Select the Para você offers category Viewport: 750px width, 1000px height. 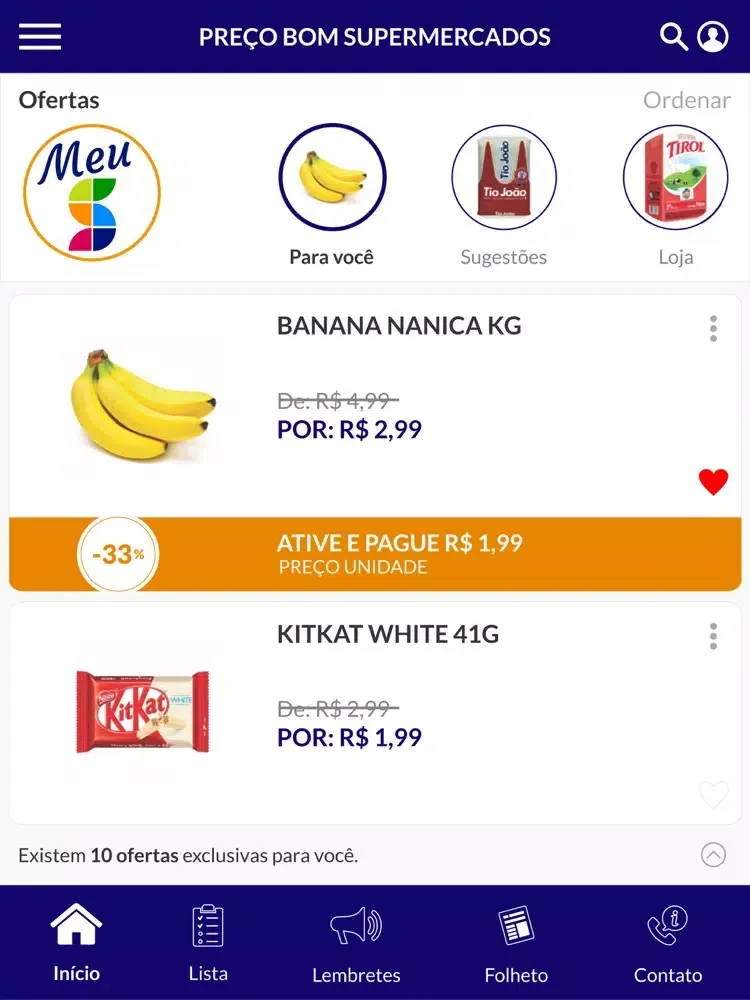[332, 178]
